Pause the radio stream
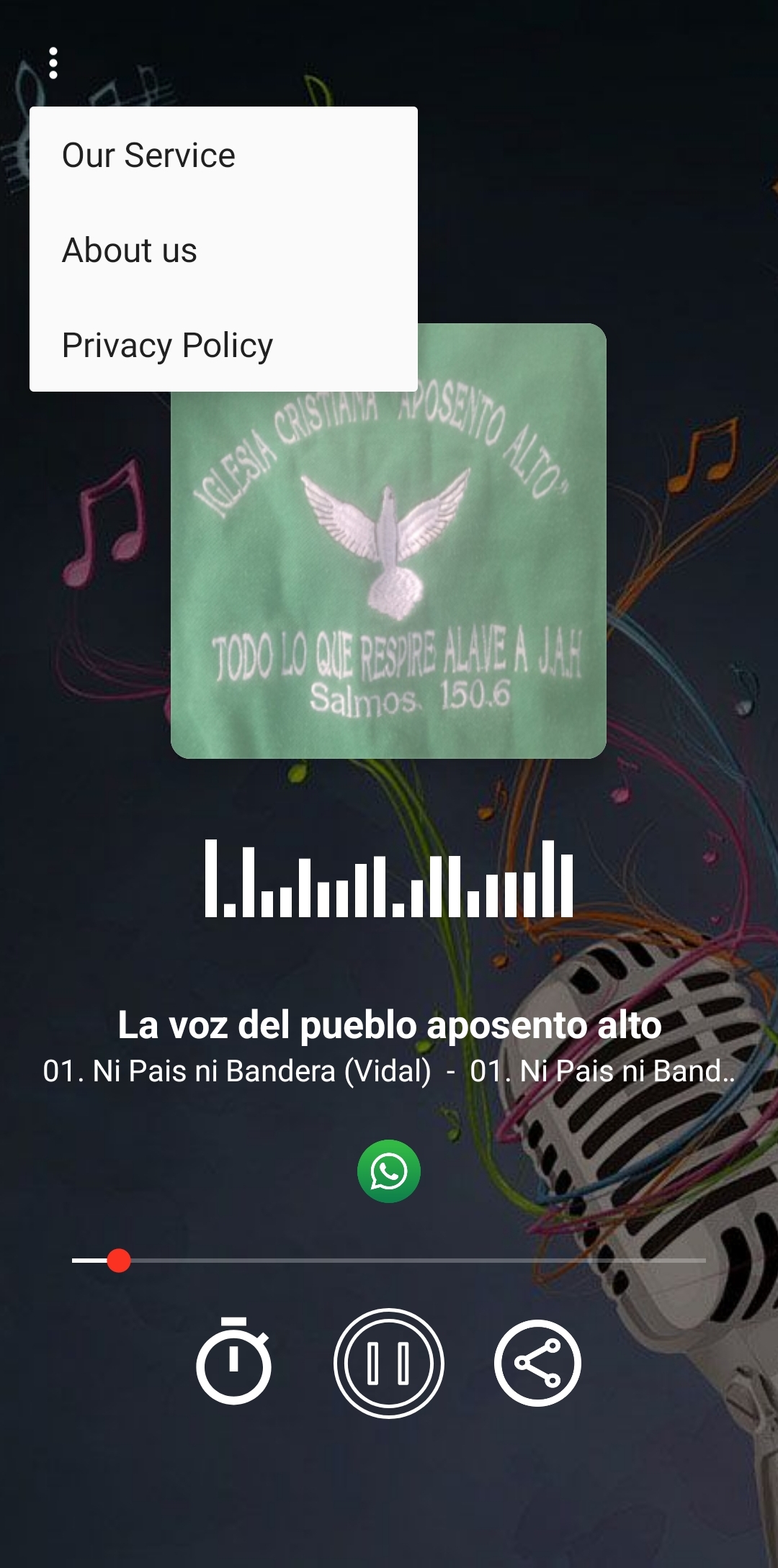This screenshot has height=1568, width=778. point(389,1363)
